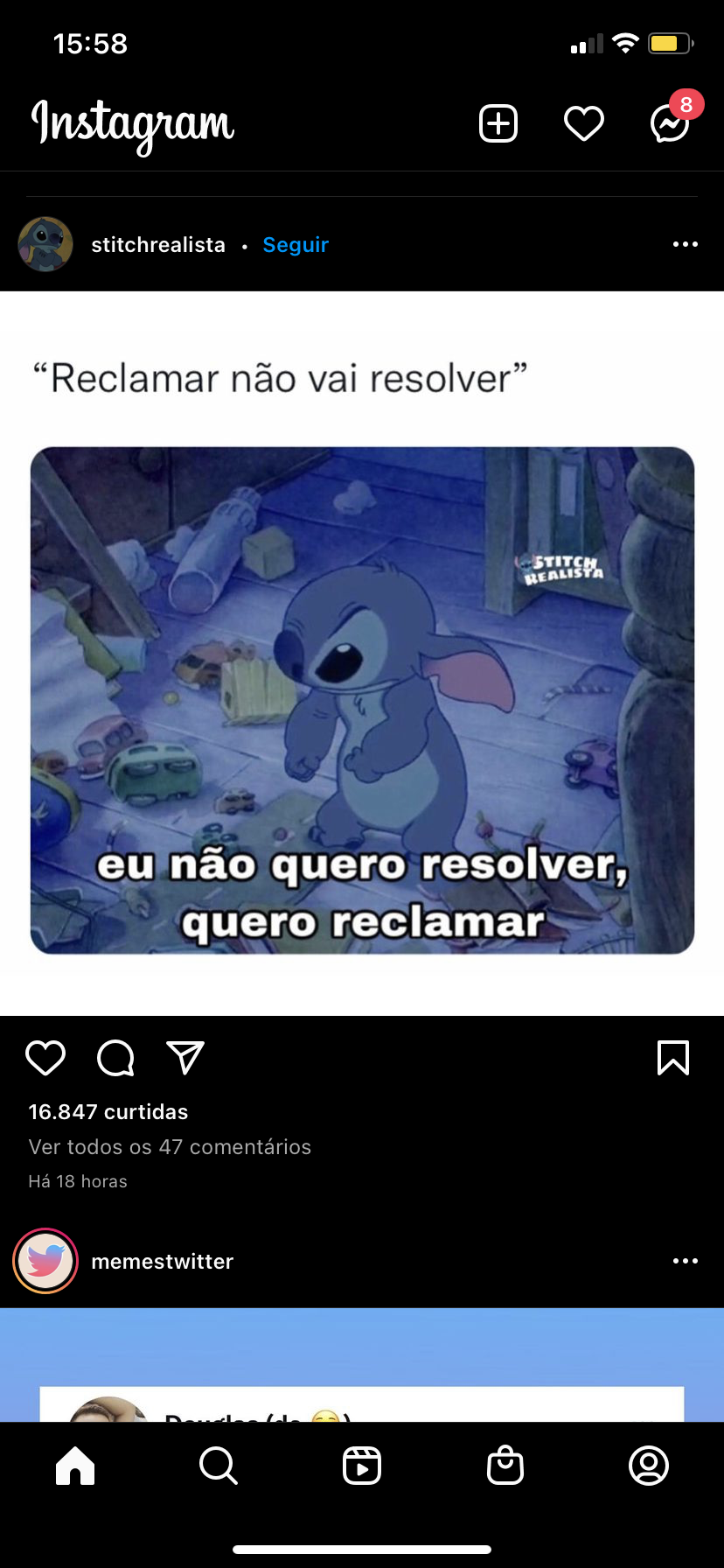Ver todos os 47 comentários
This screenshot has height=1568, width=724.
point(170,1147)
